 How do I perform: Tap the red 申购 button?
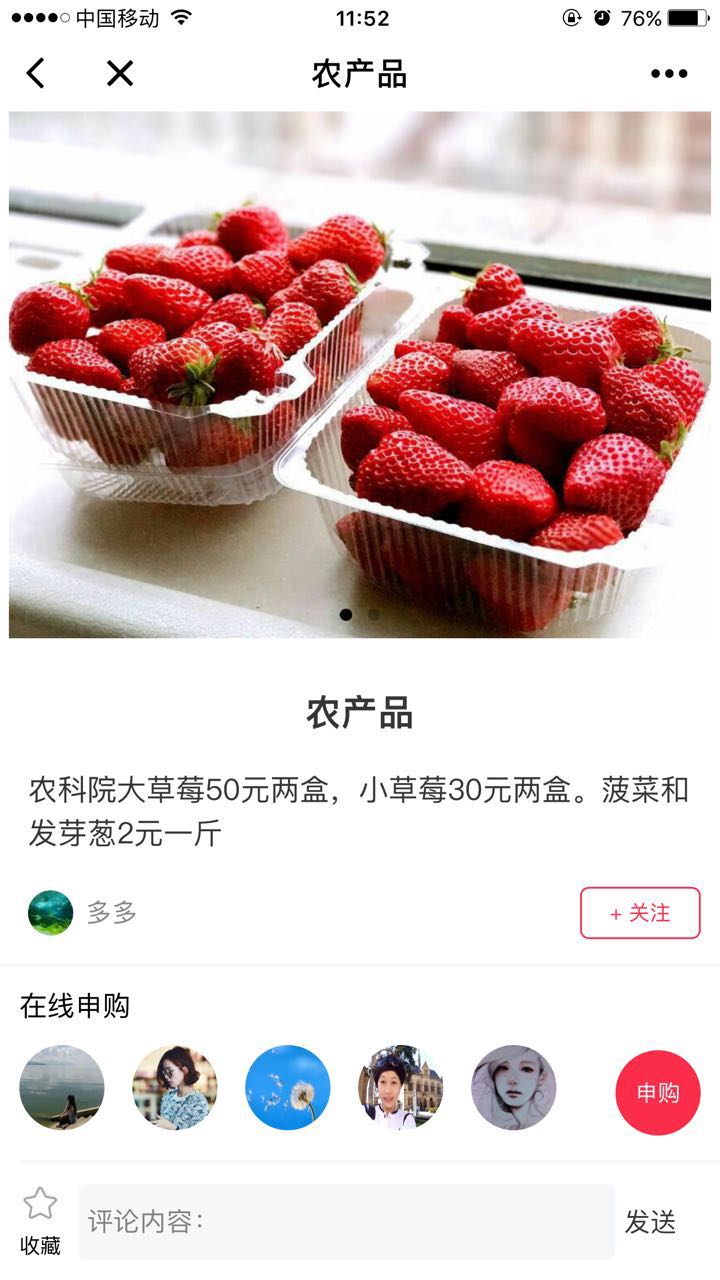tap(658, 1093)
